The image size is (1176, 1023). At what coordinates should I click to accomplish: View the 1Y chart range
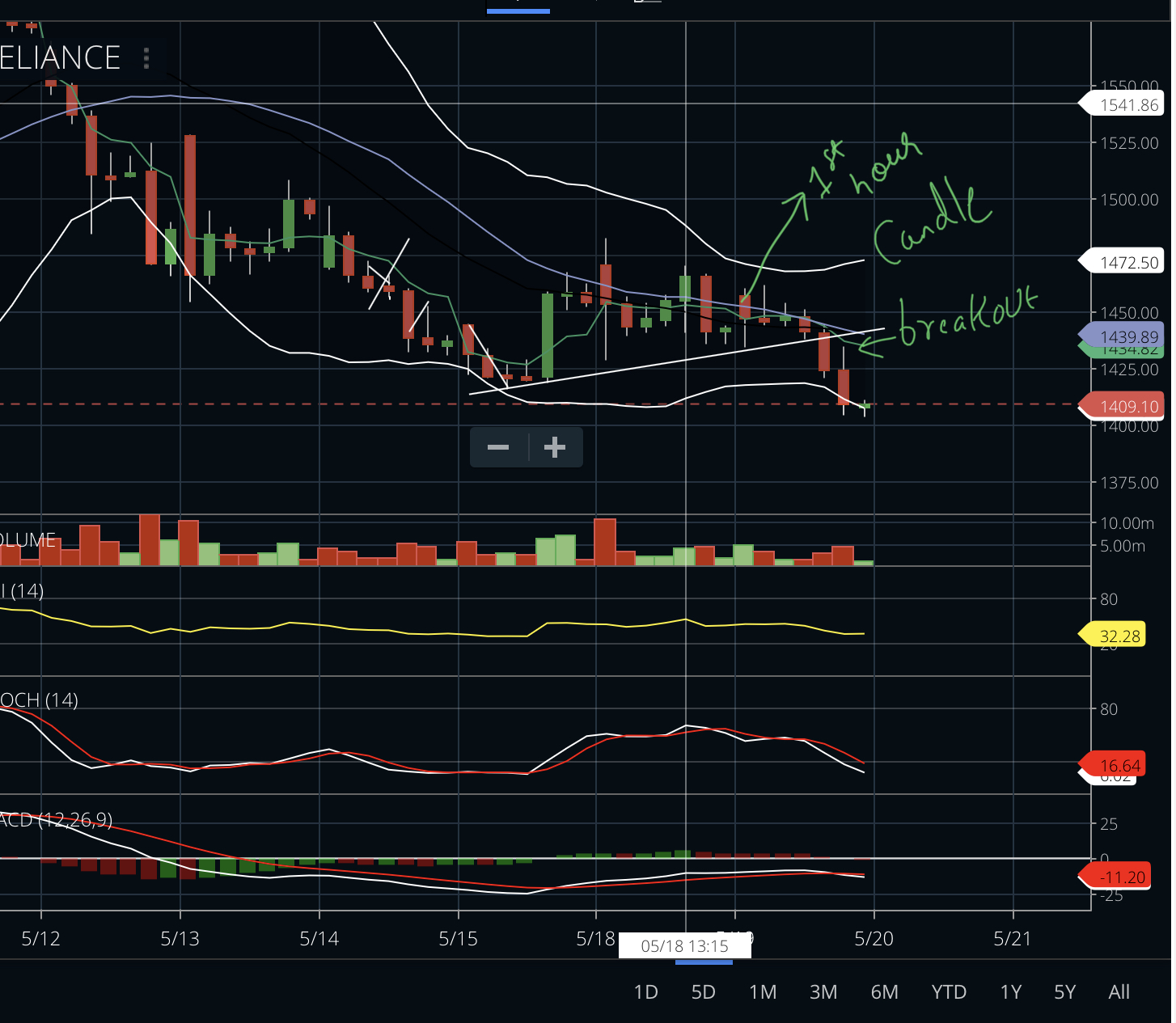tap(1011, 992)
